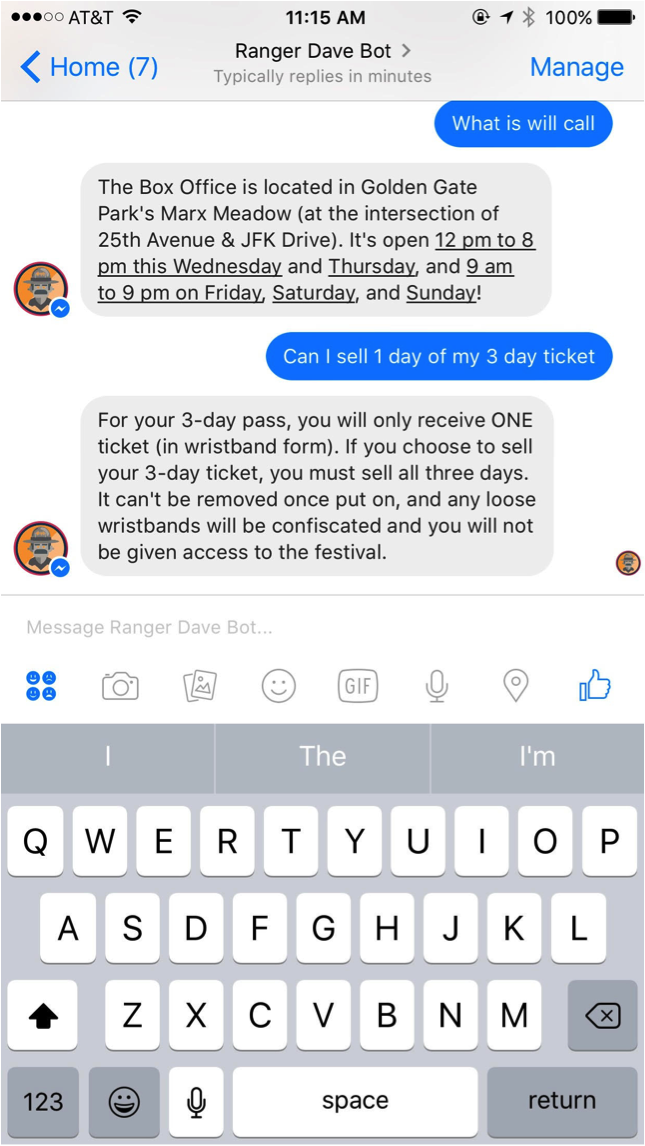Record a voice message with microphone

click(x=436, y=686)
